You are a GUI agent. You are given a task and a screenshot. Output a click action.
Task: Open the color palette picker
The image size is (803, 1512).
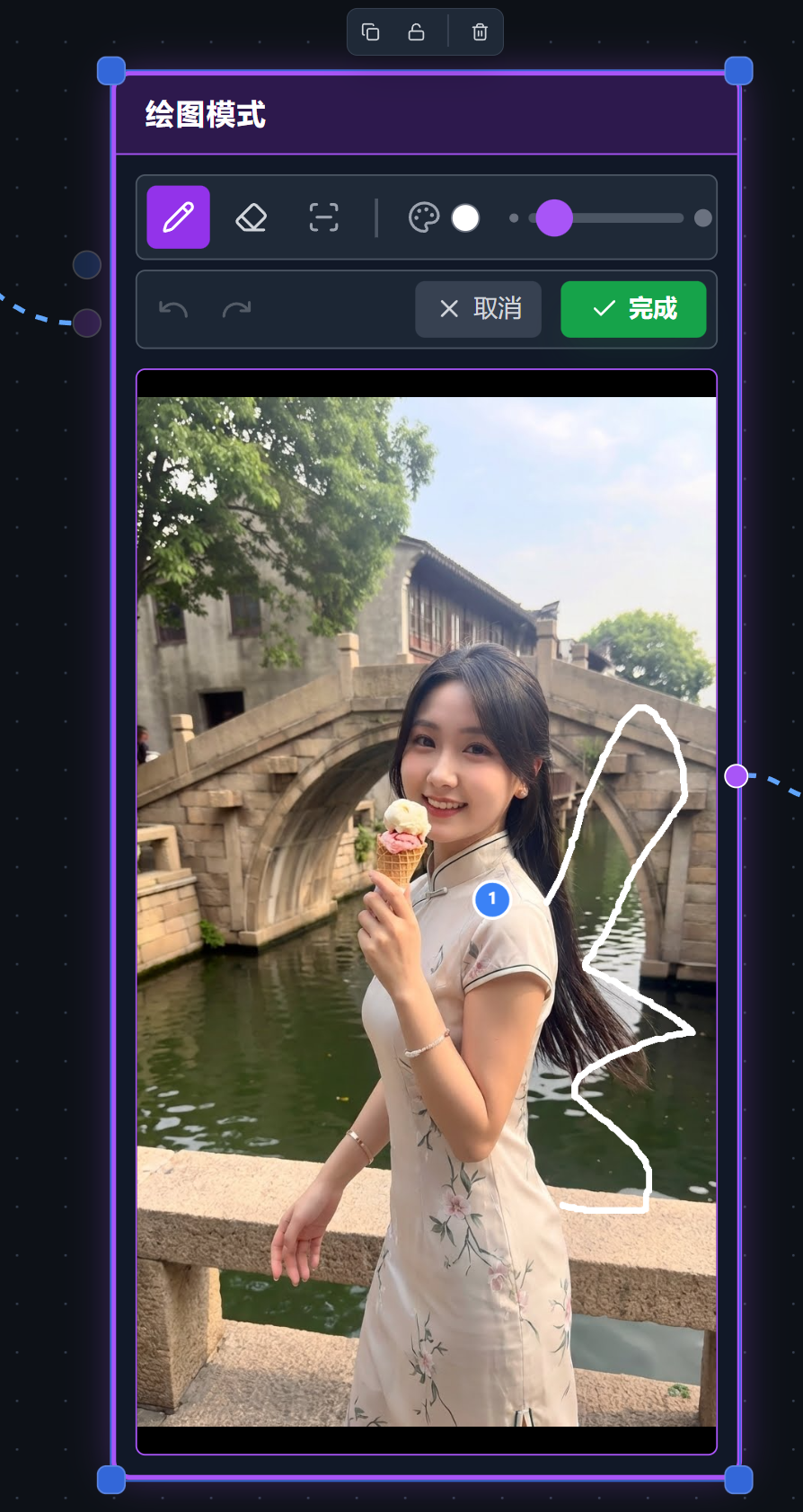423,217
